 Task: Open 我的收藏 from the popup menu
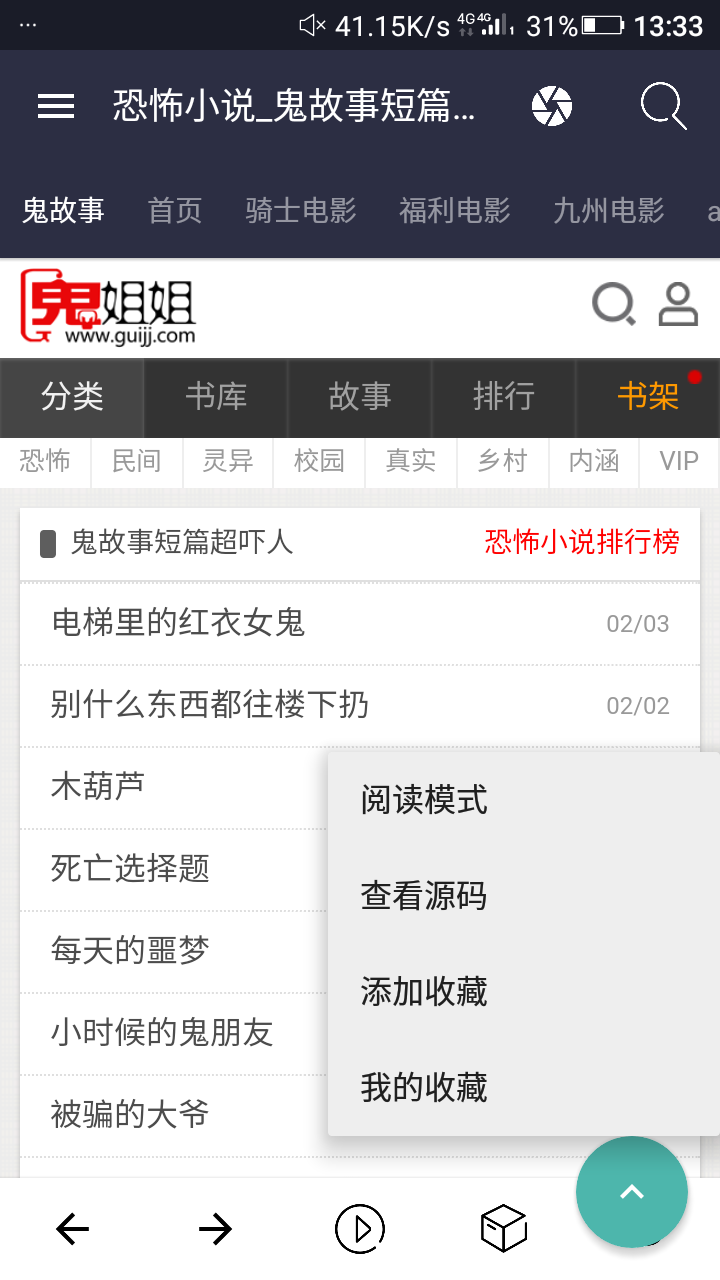coord(424,1087)
